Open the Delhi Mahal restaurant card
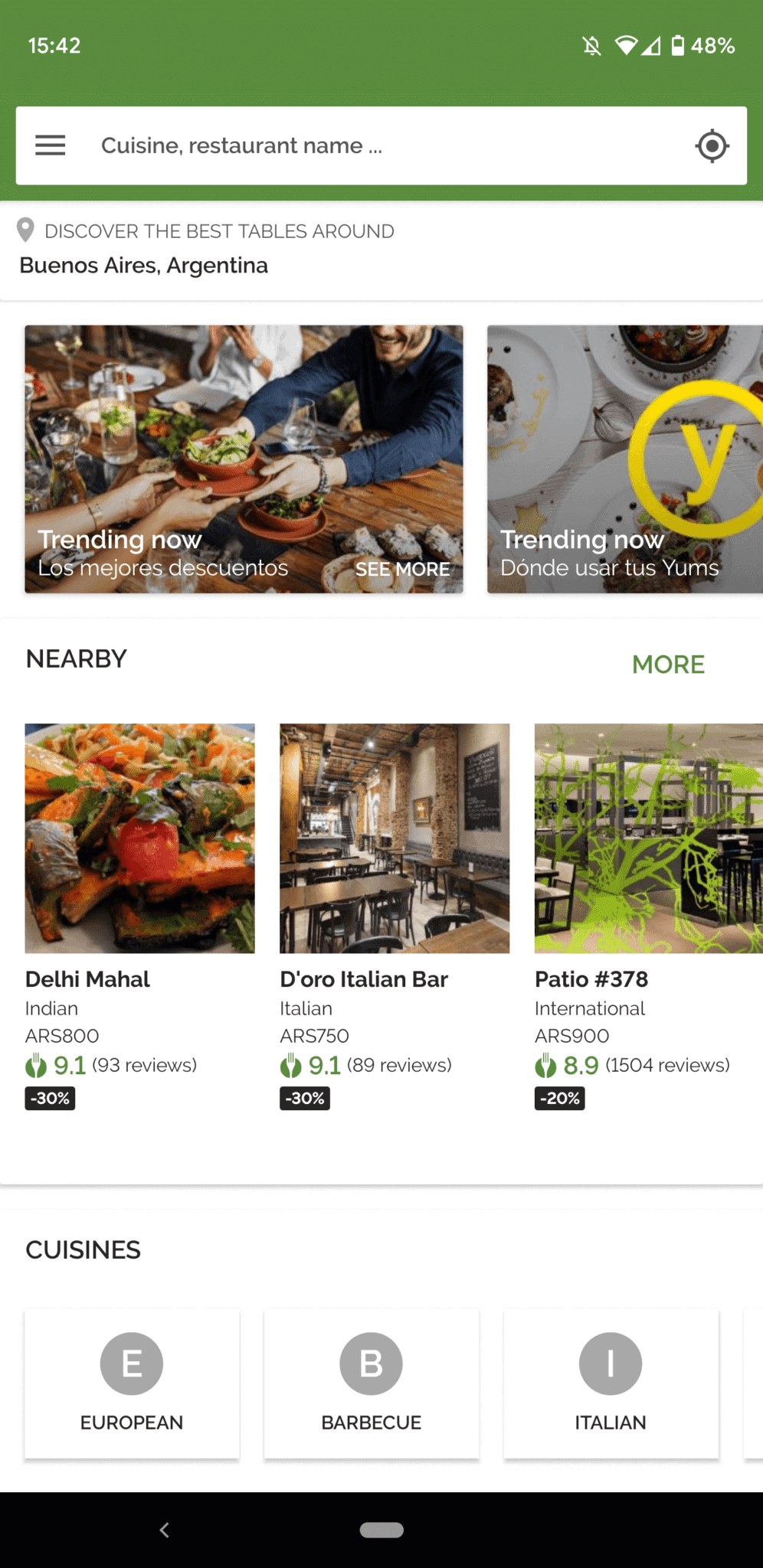The image size is (763, 1568). (x=139, y=916)
